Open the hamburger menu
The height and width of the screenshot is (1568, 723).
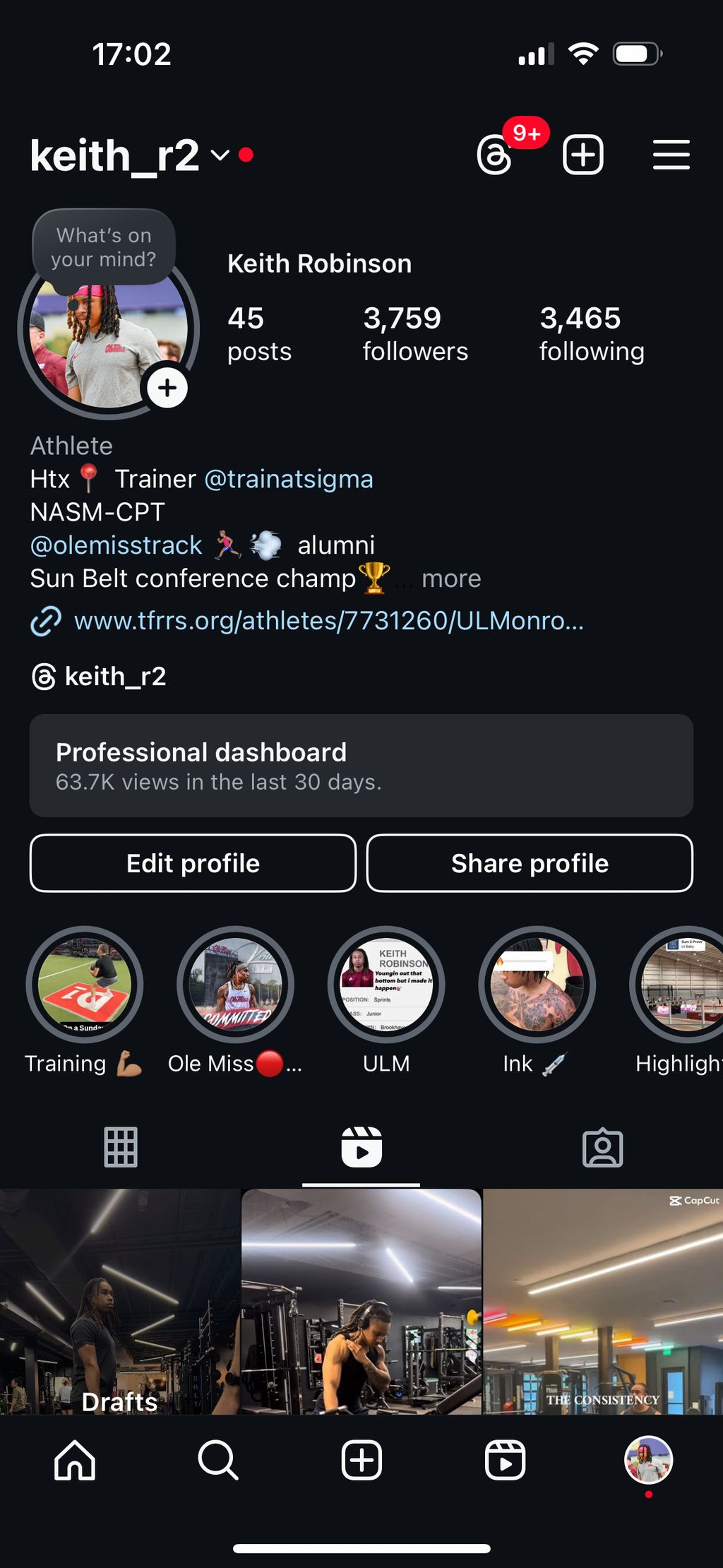pyautogui.click(x=671, y=155)
